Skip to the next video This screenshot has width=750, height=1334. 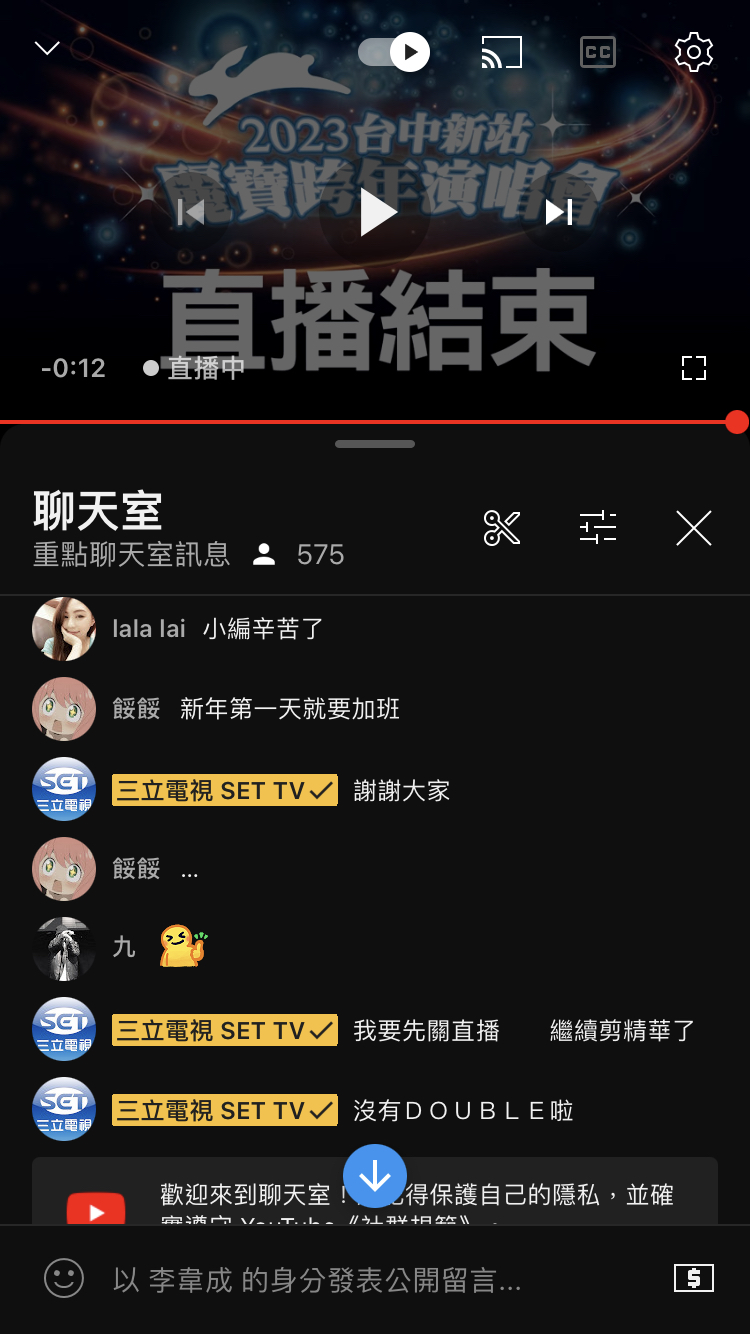click(558, 212)
